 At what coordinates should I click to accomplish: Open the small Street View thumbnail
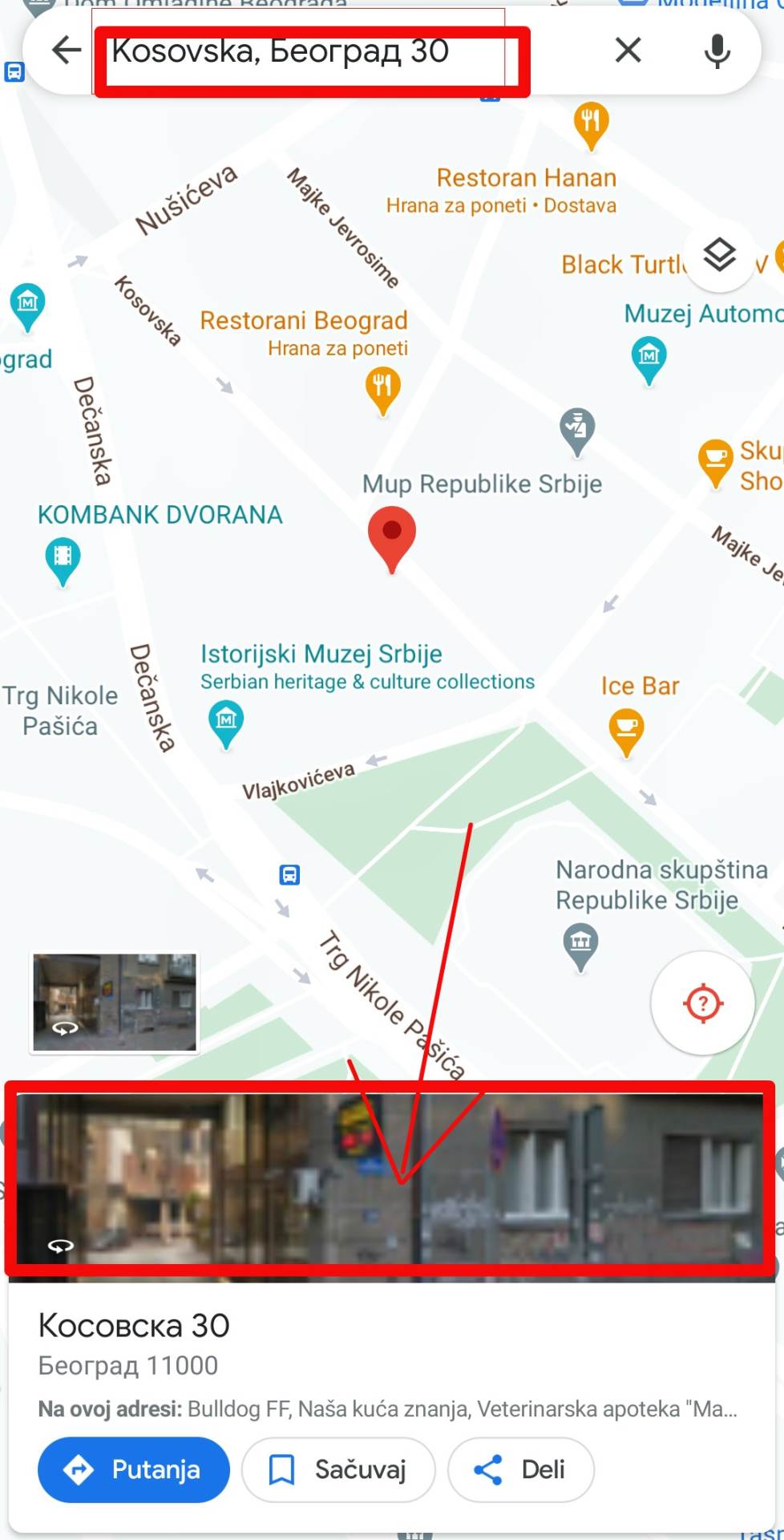114,1003
